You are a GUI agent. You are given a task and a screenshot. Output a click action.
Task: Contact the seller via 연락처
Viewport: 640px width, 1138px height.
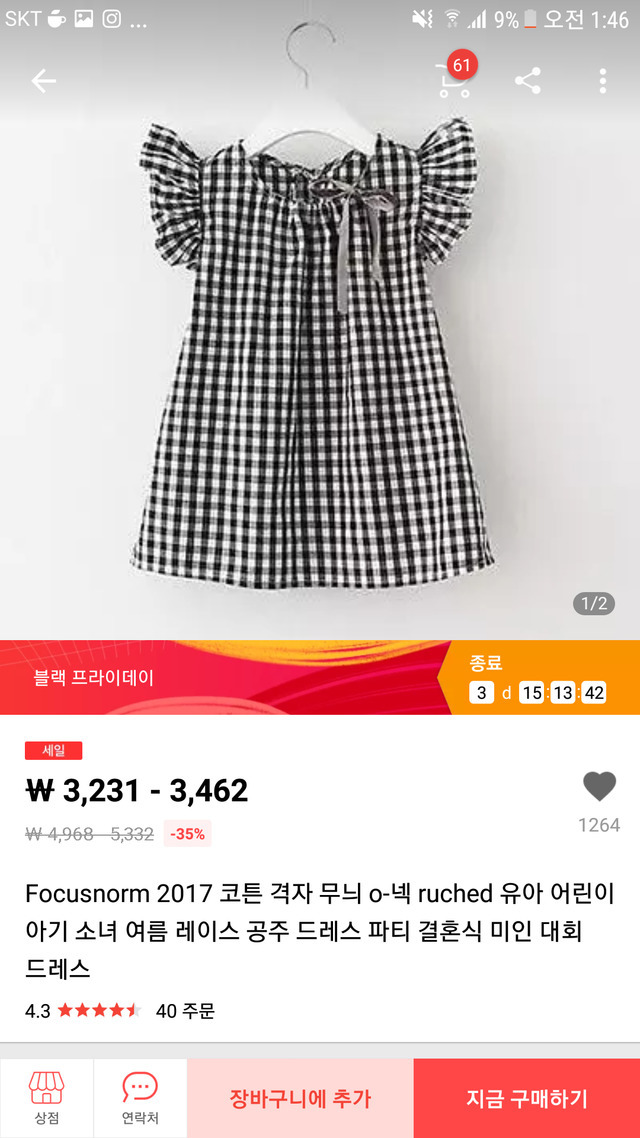pyautogui.click(x=140, y=1098)
